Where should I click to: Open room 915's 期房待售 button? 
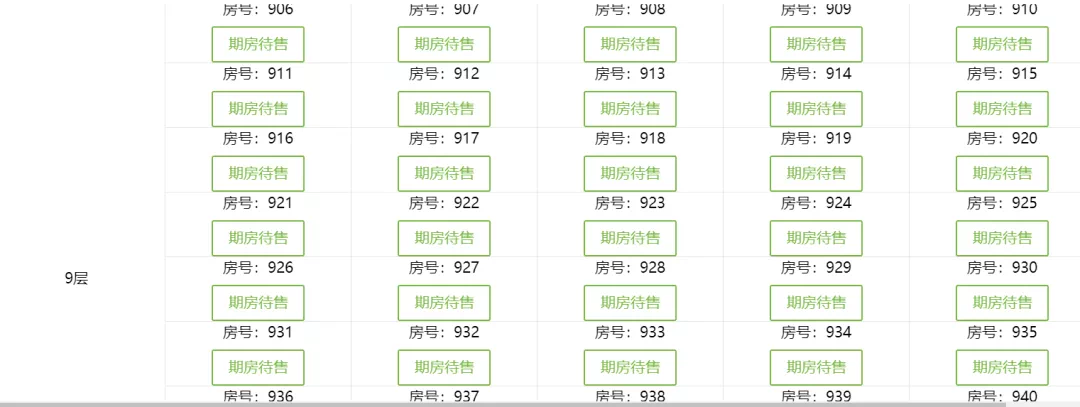point(1002,108)
